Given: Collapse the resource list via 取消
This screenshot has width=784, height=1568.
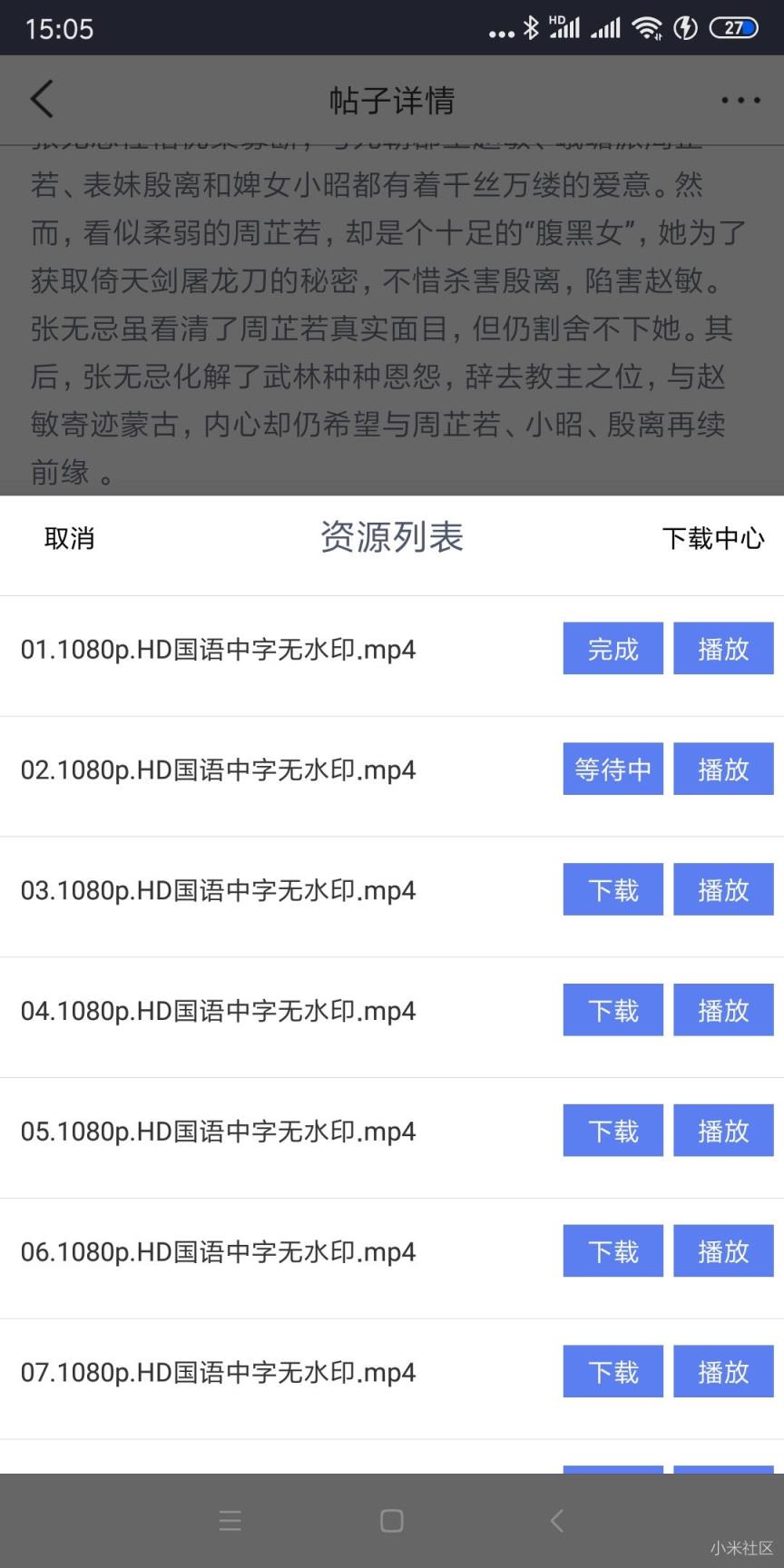Looking at the screenshot, I should pyautogui.click(x=69, y=537).
